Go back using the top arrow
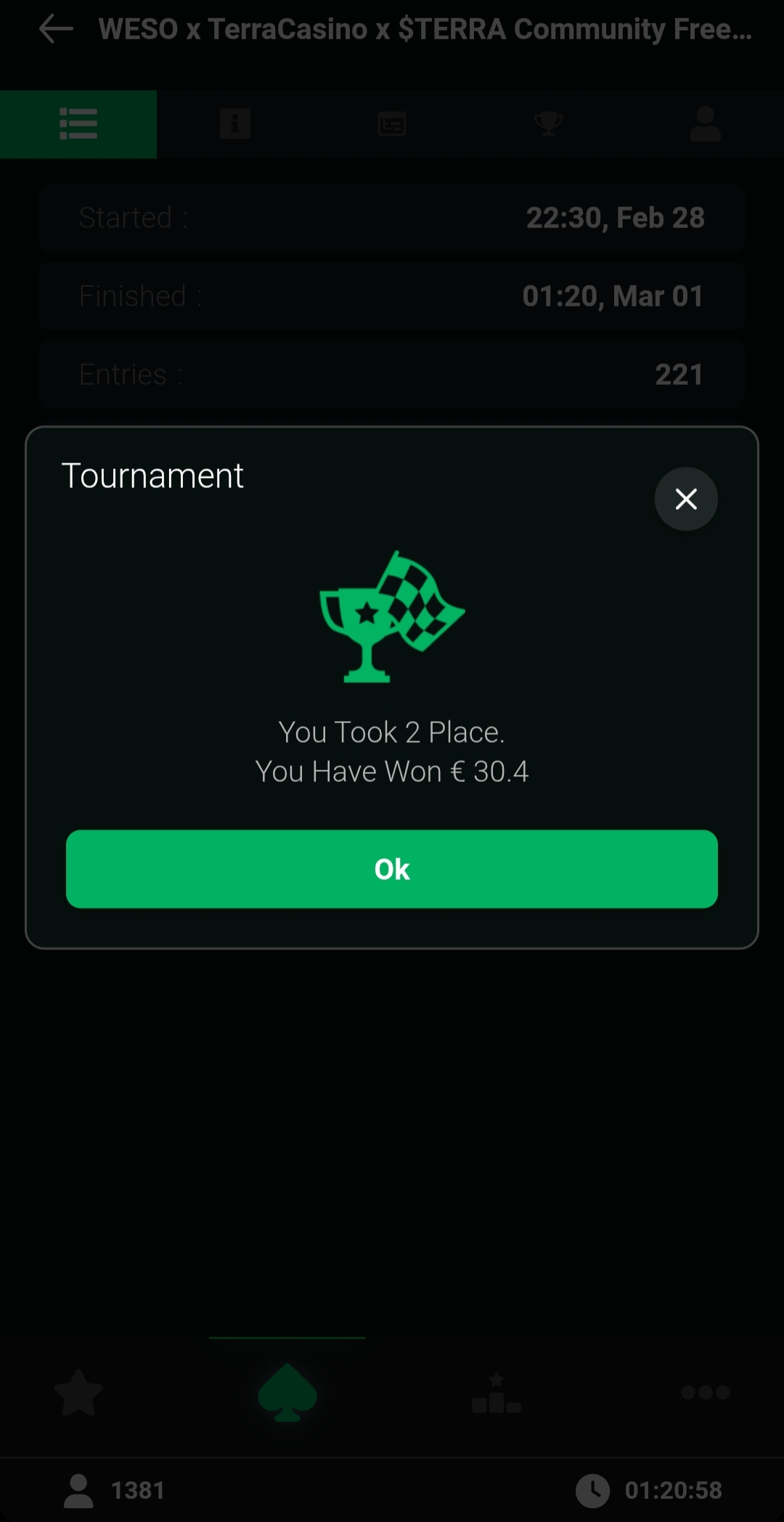 (x=56, y=30)
